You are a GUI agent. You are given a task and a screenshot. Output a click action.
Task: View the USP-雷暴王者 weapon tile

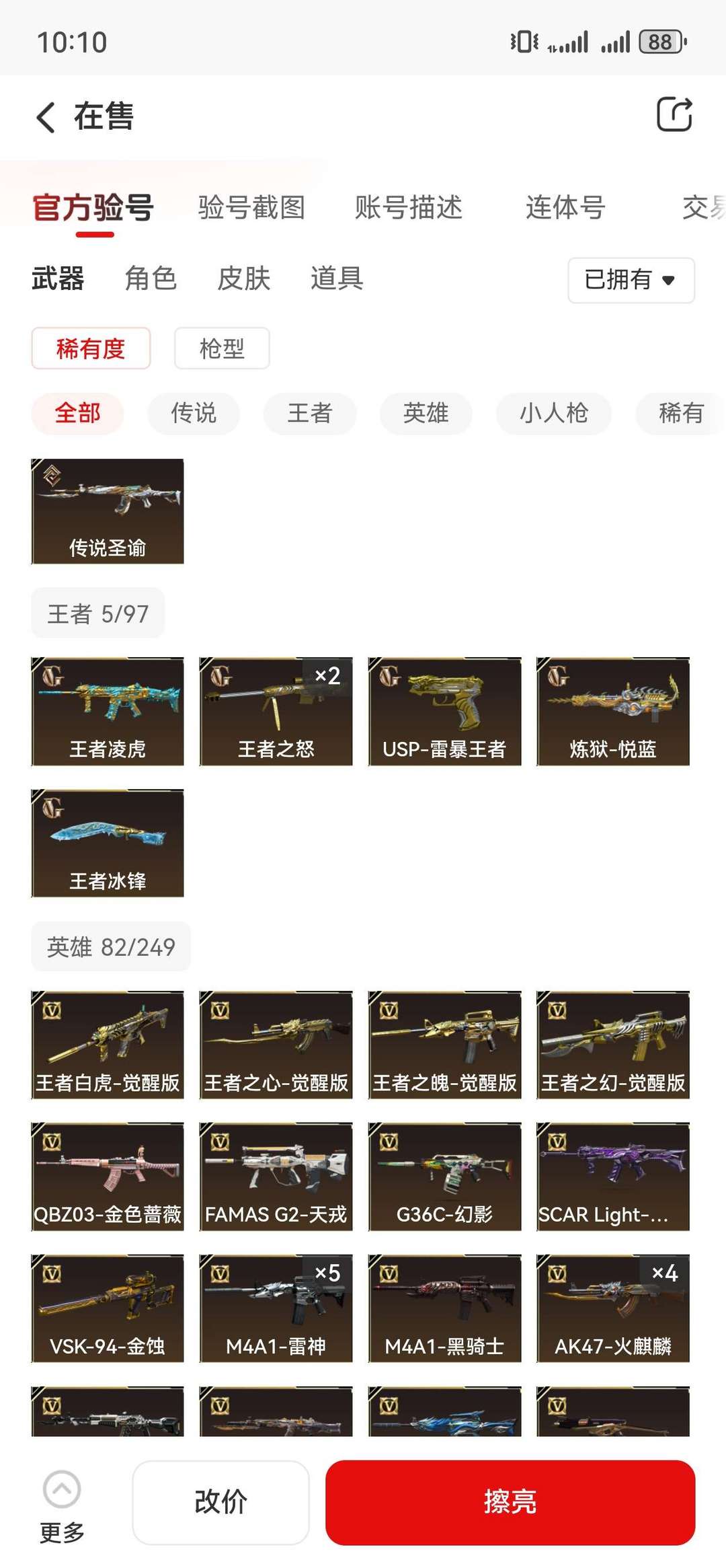pos(444,711)
